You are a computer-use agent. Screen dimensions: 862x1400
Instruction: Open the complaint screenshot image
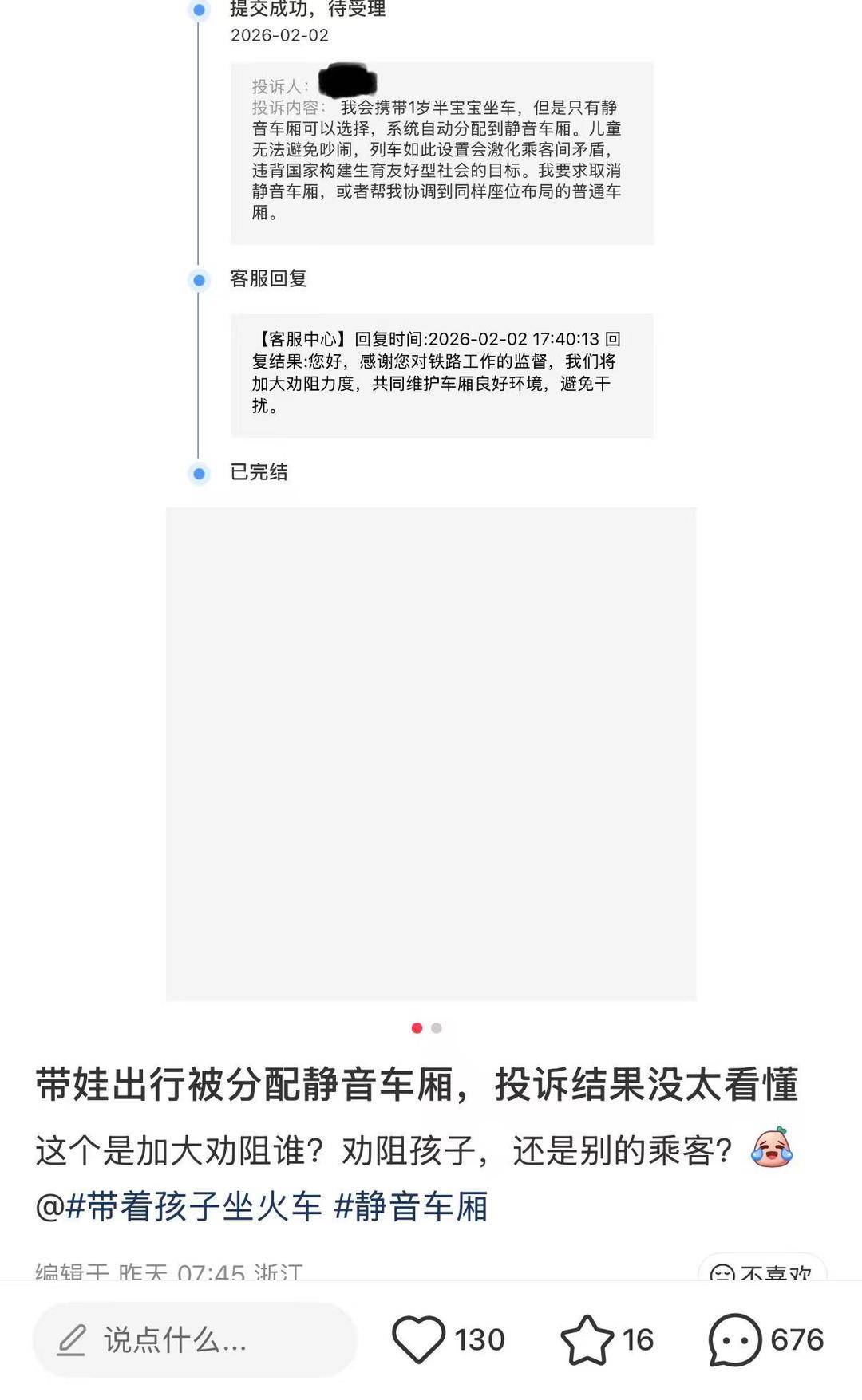(x=431, y=239)
